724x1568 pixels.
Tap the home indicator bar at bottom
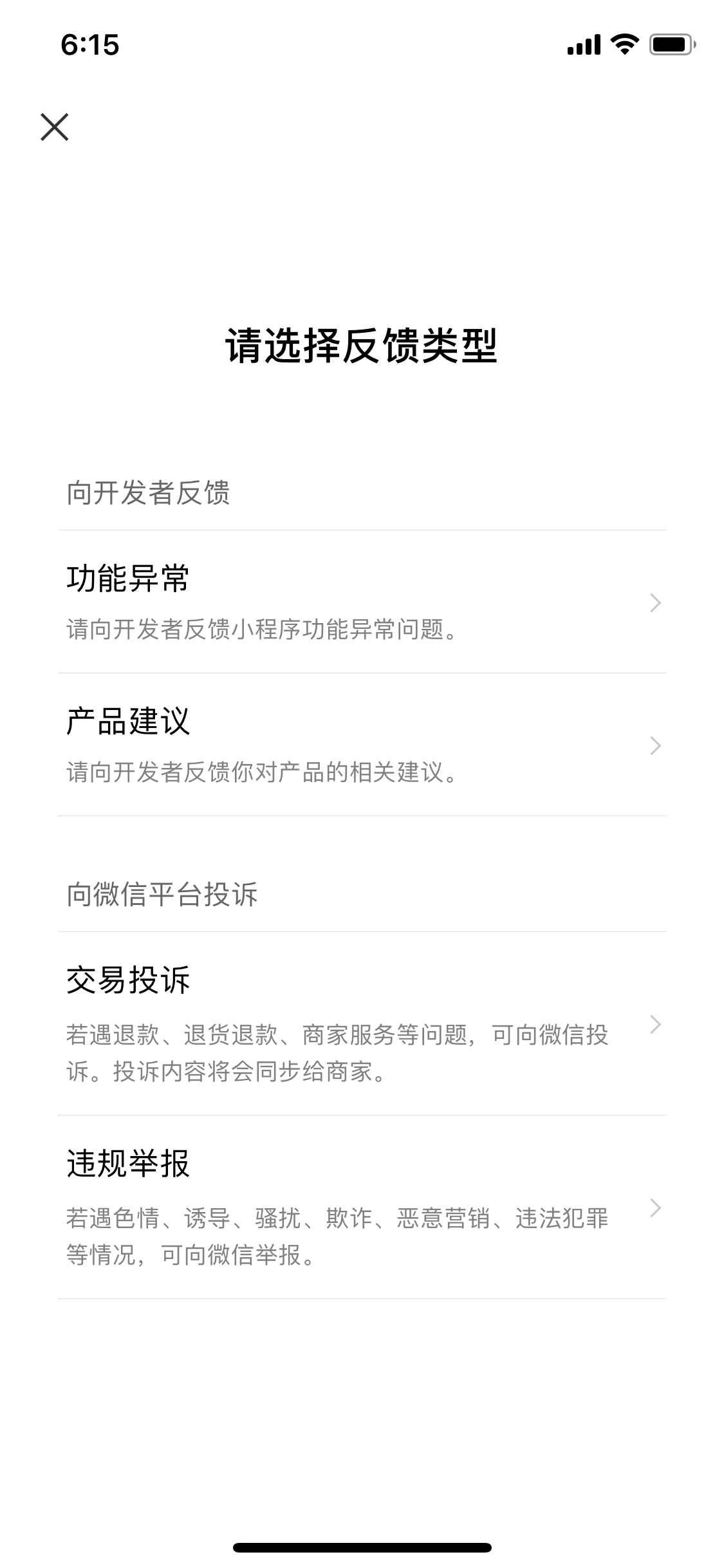point(362,1547)
